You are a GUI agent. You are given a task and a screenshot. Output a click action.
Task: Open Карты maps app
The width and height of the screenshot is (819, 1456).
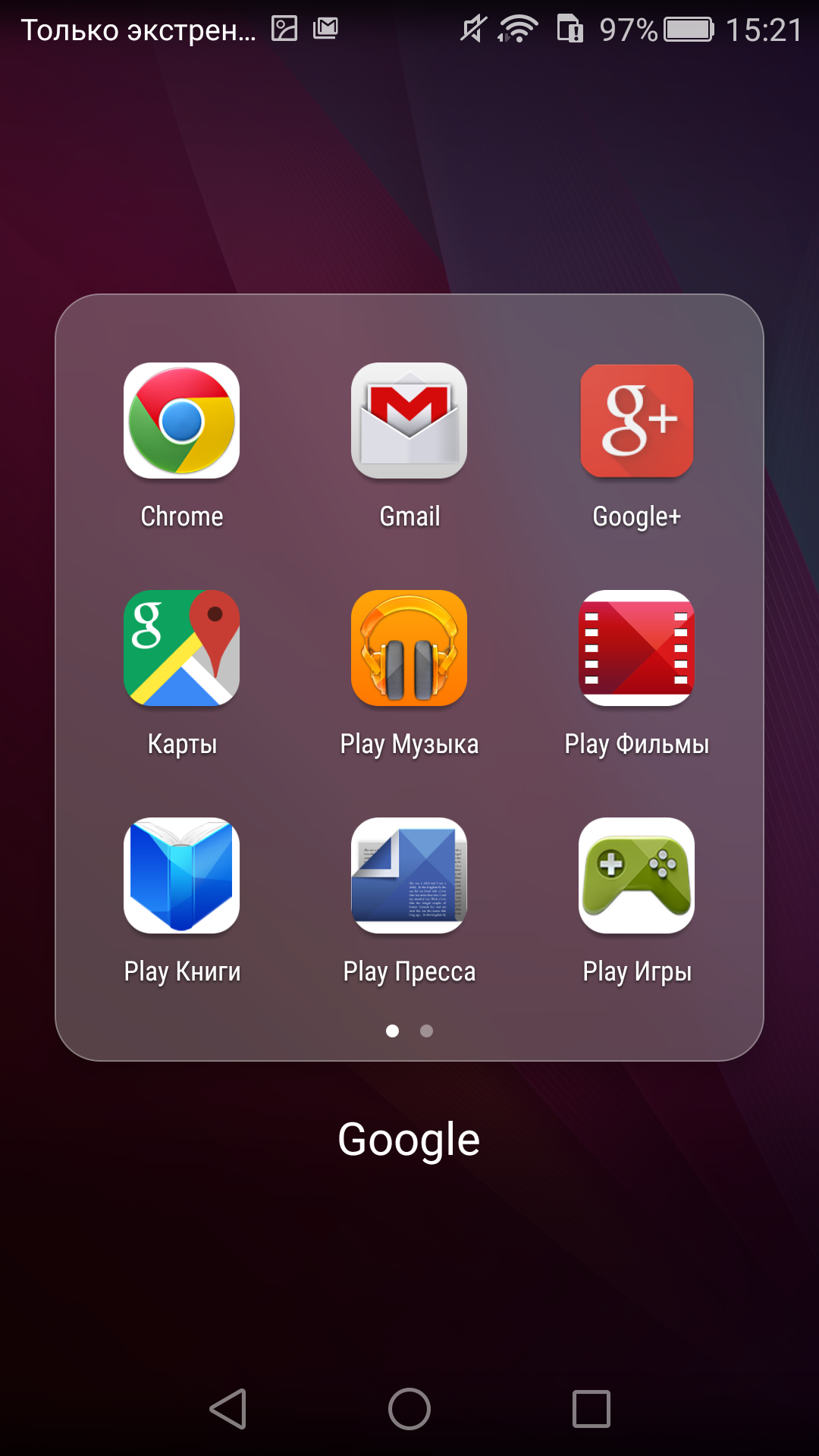(x=182, y=648)
